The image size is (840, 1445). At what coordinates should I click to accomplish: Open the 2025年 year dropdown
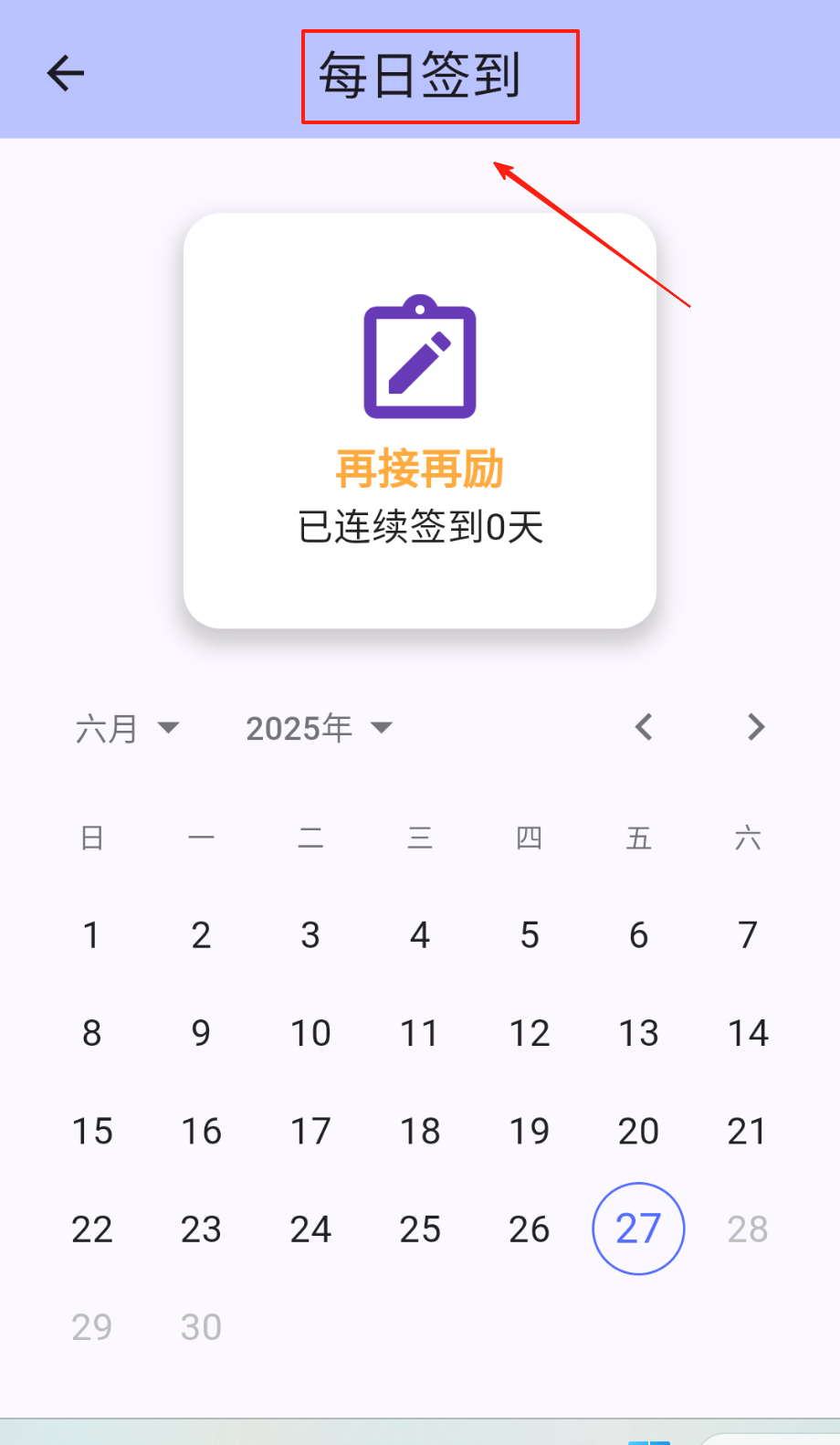tap(319, 728)
